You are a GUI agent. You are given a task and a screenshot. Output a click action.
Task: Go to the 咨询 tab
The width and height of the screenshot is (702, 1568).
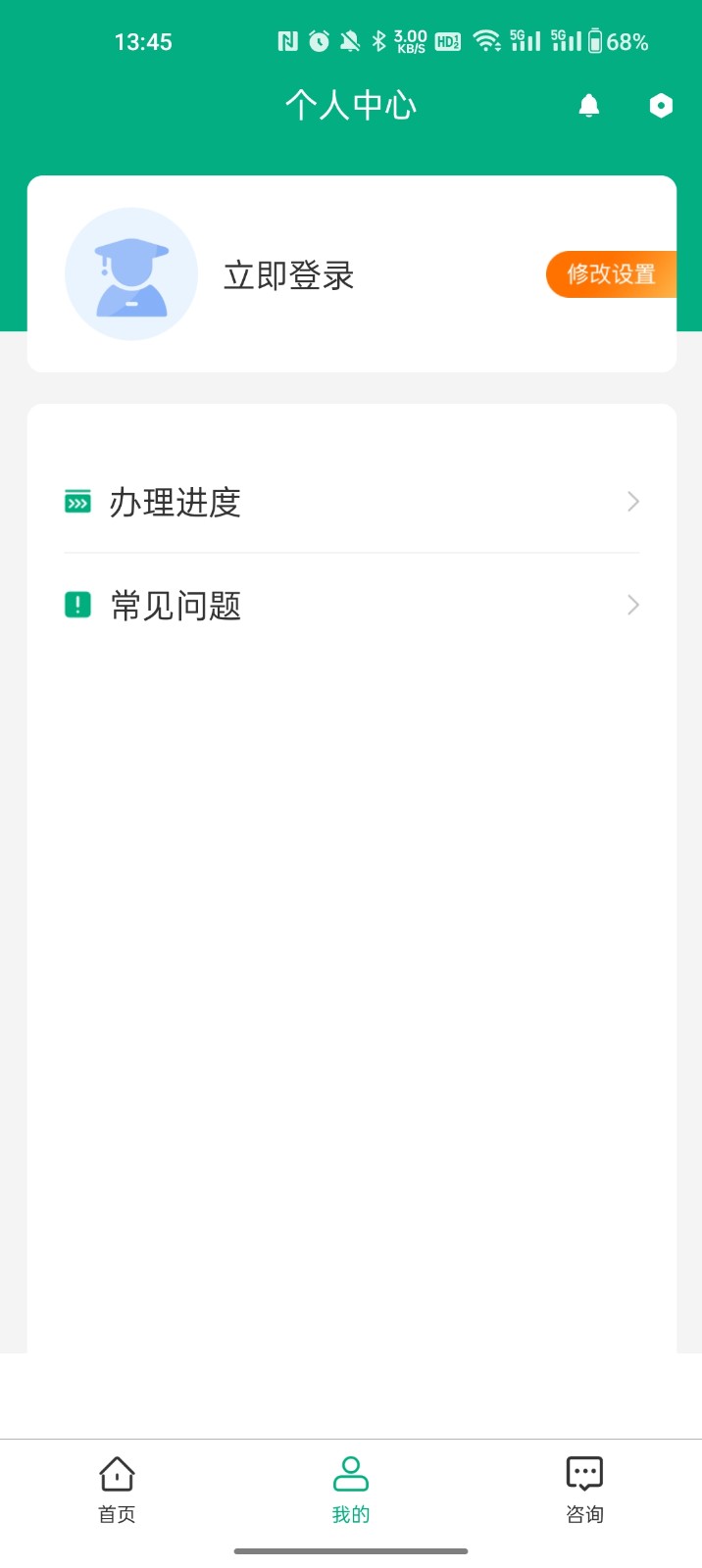coord(584,1490)
